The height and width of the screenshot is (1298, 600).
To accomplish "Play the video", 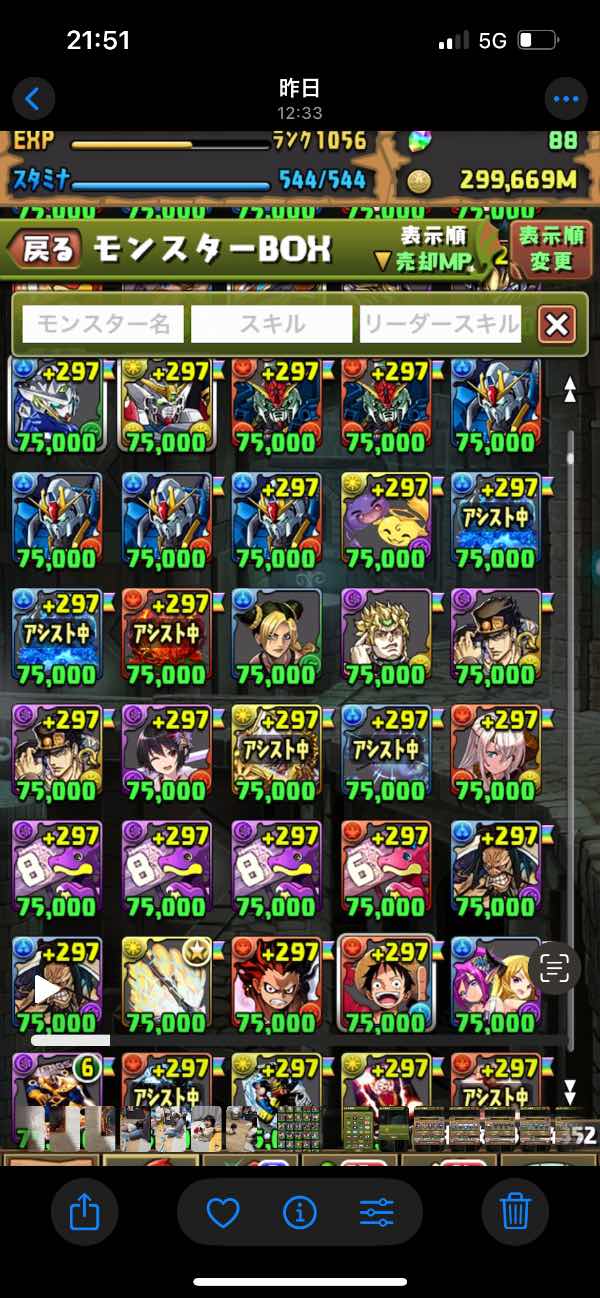I will tap(46, 989).
